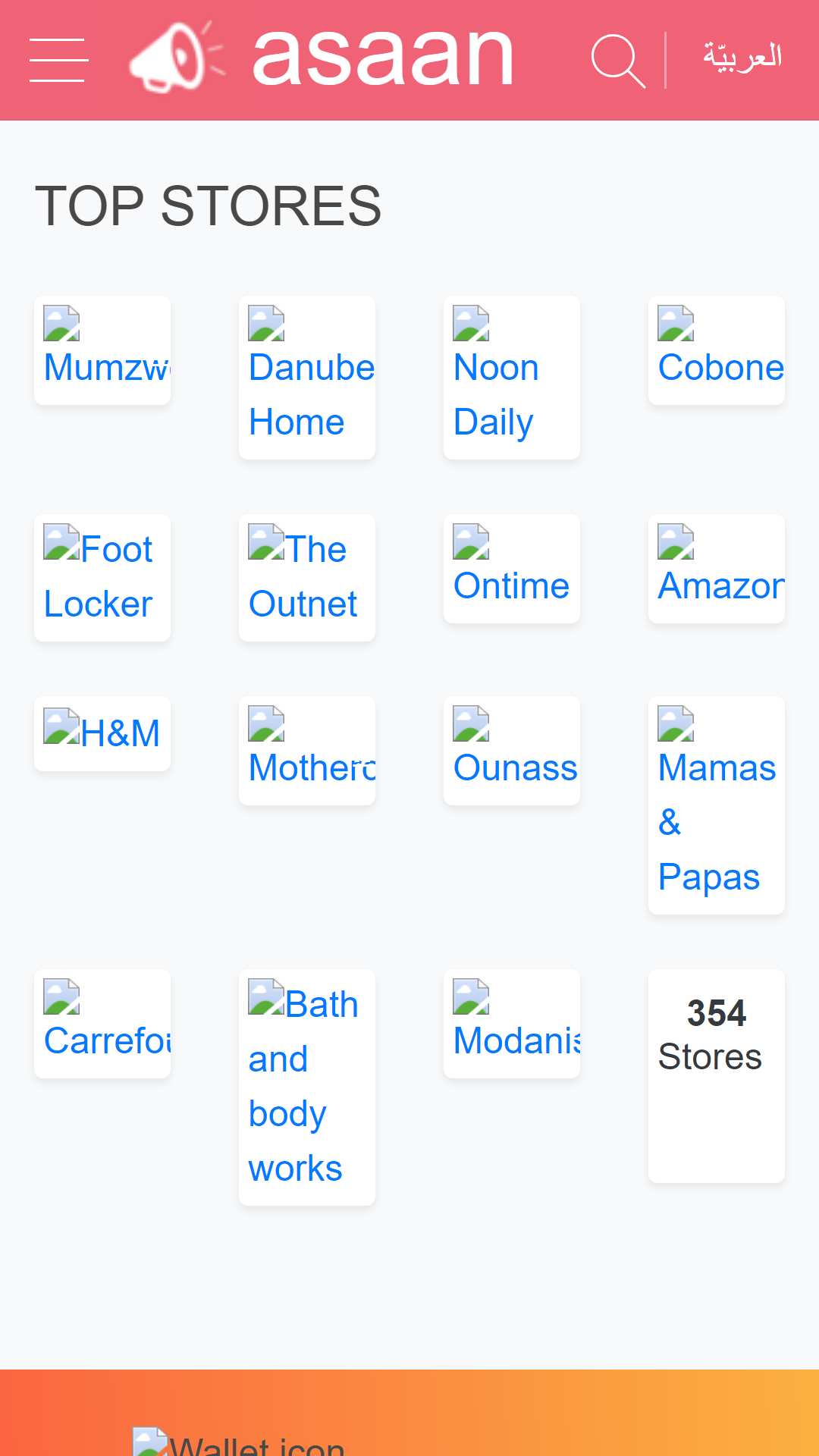
Task: Select the Noon Daily store
Action: point(512,378)
